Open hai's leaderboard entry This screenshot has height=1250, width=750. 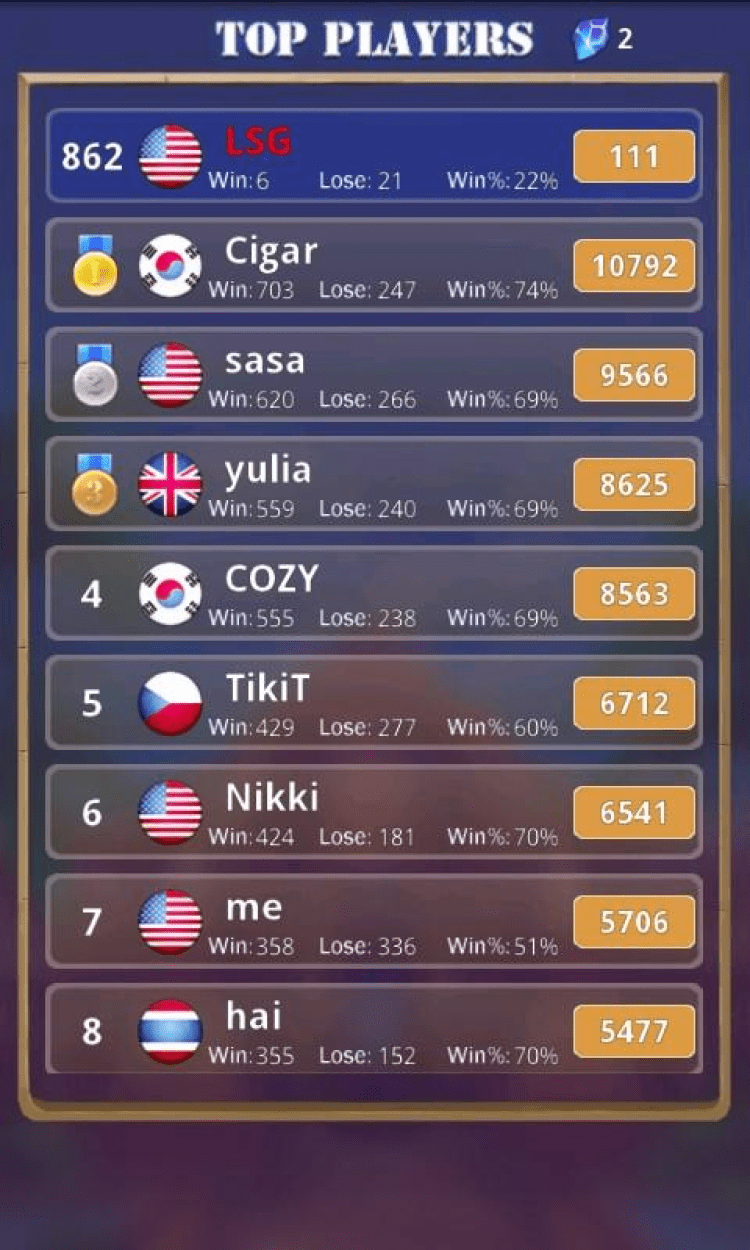[x=374, y=1030]
